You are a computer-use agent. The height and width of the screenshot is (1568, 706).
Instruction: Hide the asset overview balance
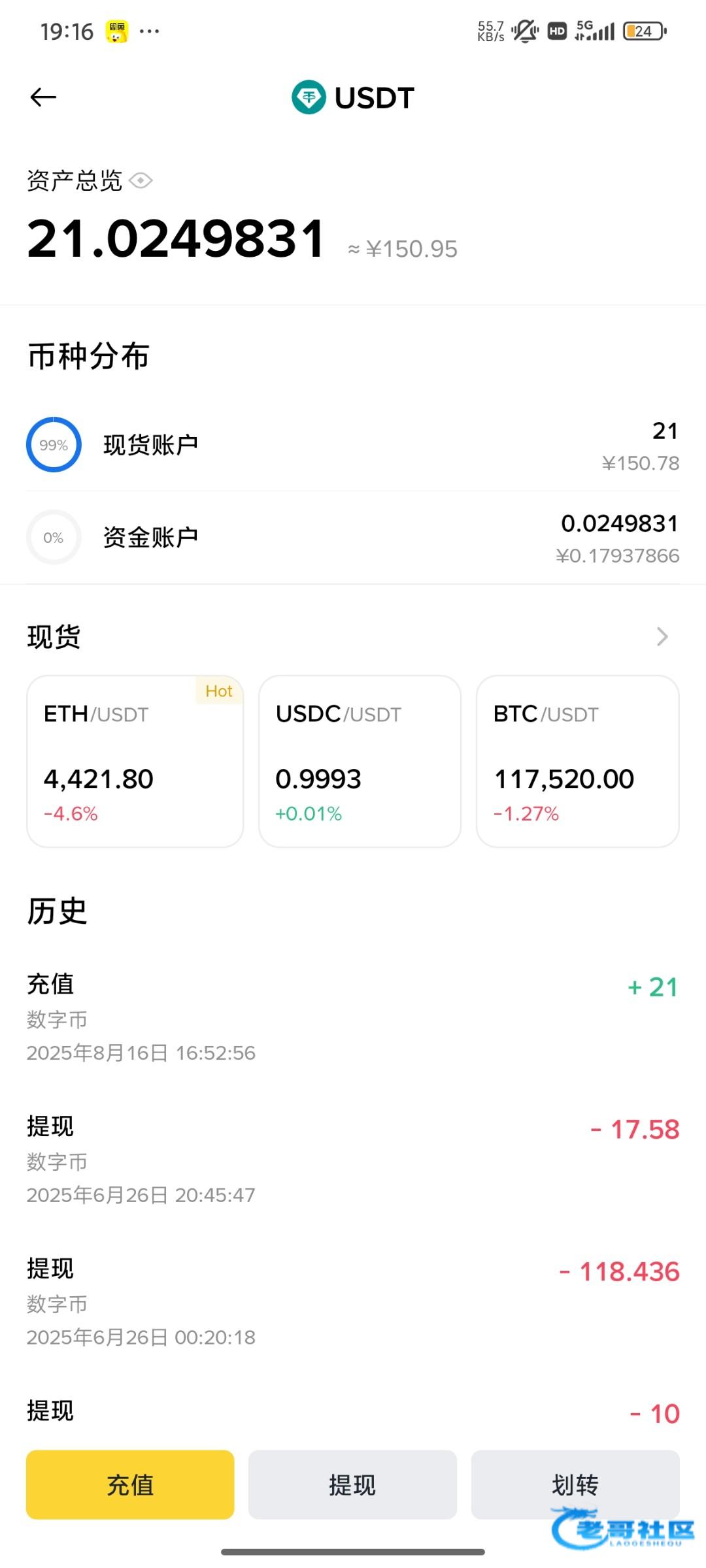(x=141, y=180)
